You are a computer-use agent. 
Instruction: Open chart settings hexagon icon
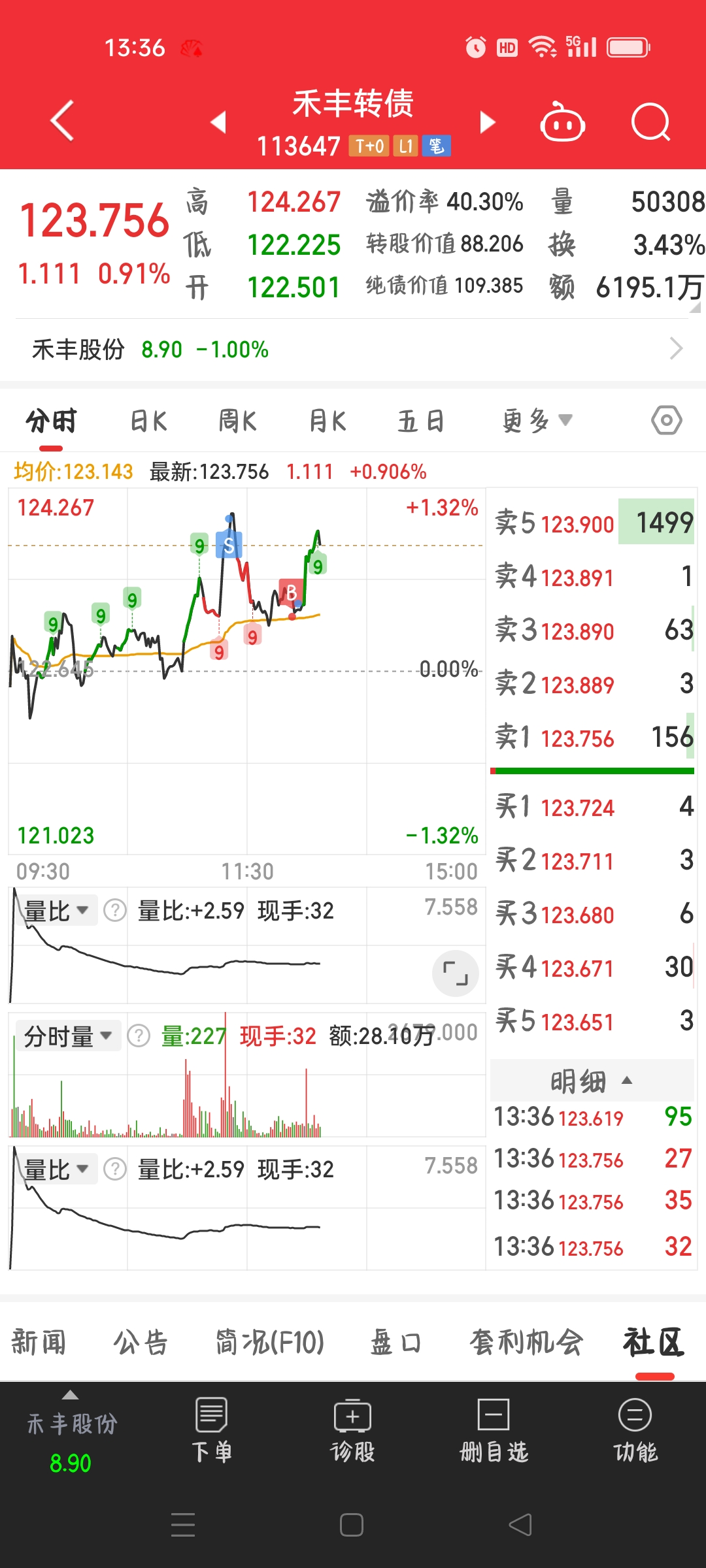[x=666, y=420]
